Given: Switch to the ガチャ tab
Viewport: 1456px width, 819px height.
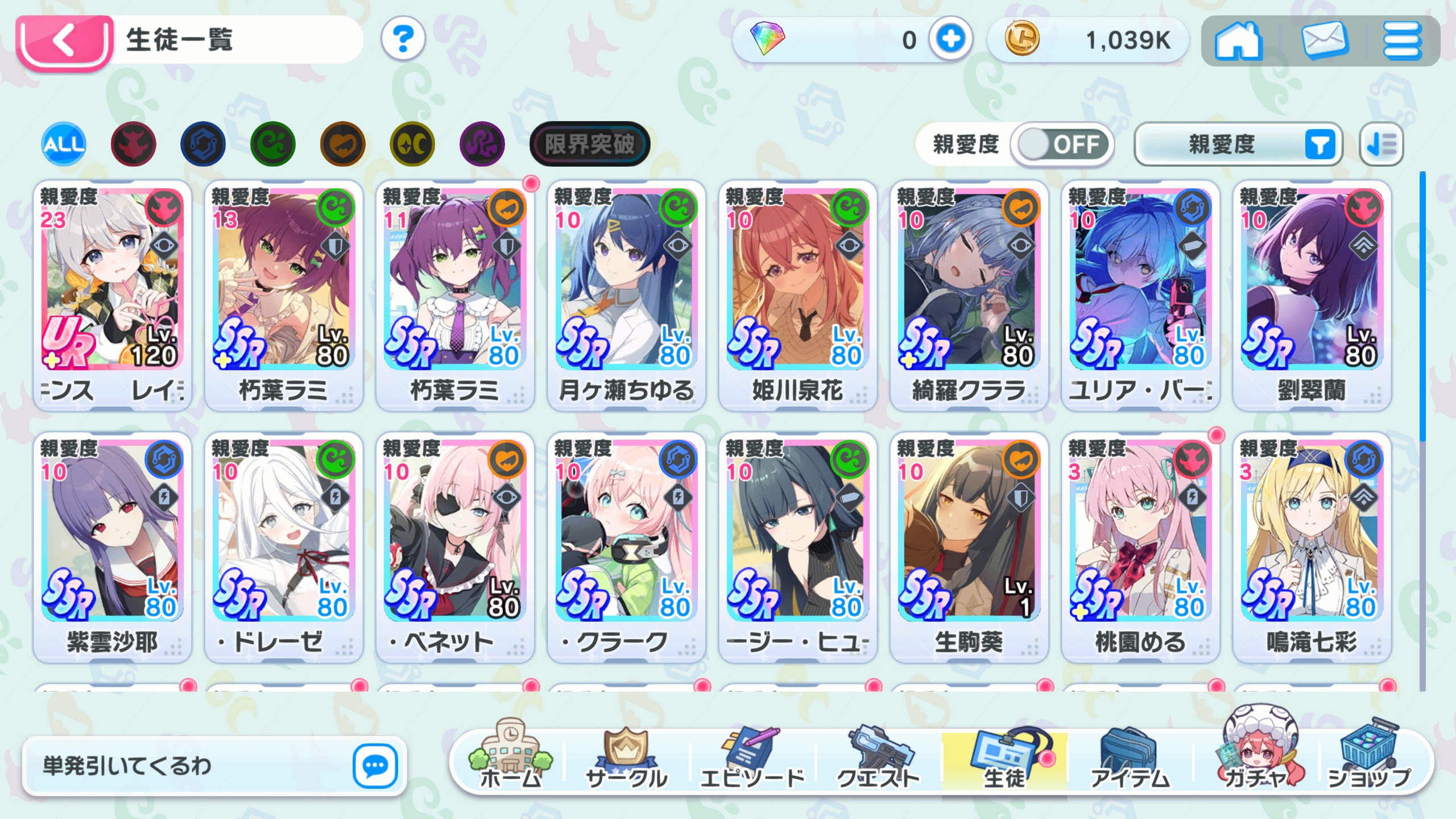Looking at the screenshot, I should tap(1255, 756).
